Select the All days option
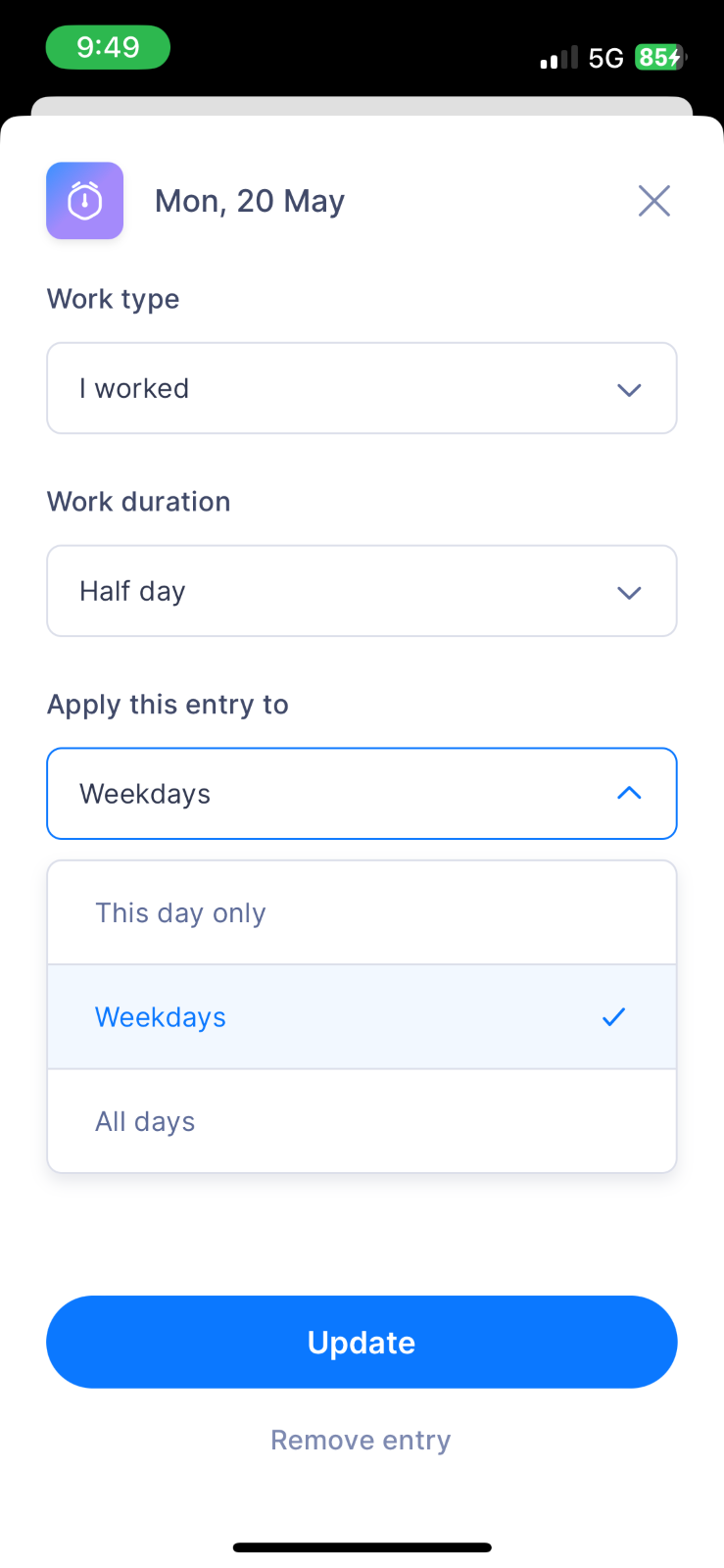Screen dimensions: 724x1568 pos(362,1121)
